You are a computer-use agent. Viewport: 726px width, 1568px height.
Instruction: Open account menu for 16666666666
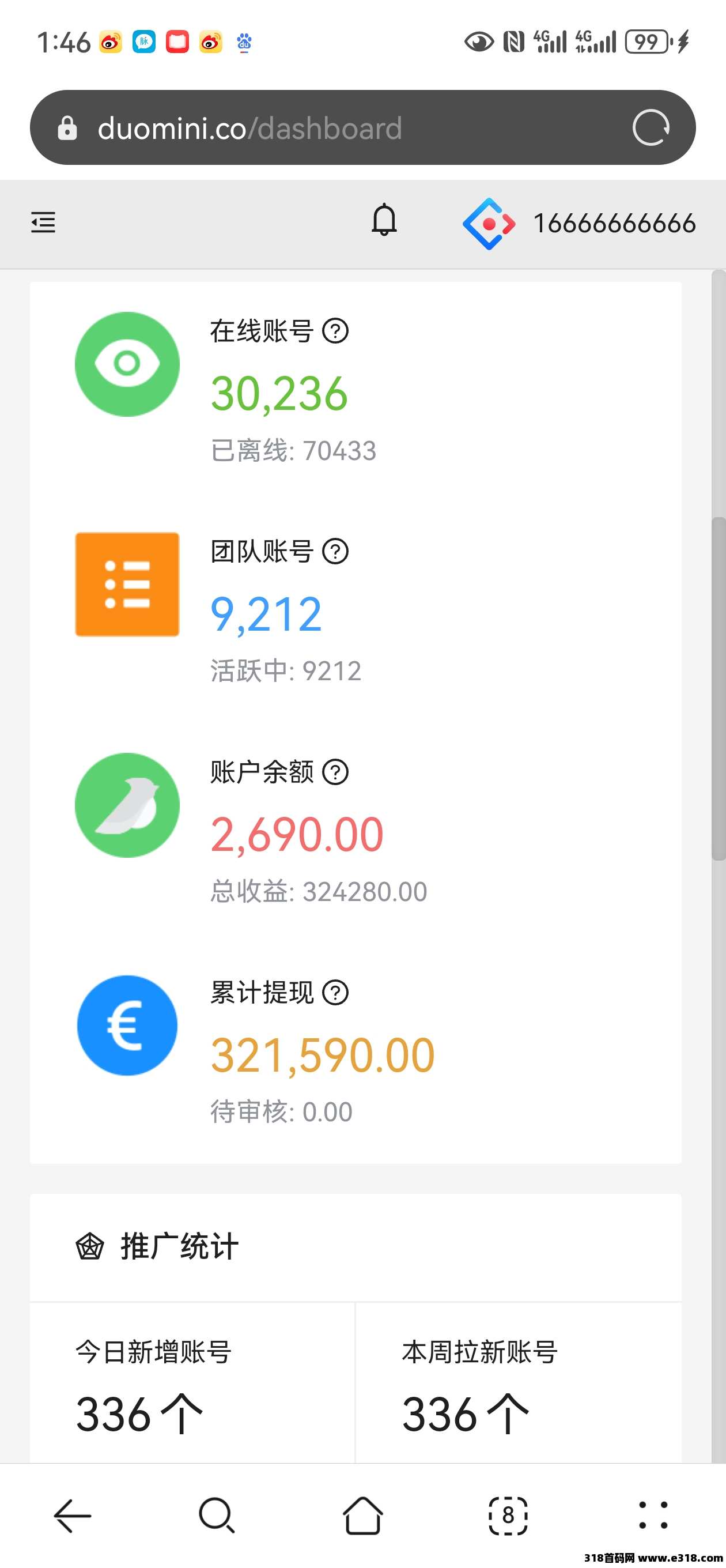(x=578, y=224)
